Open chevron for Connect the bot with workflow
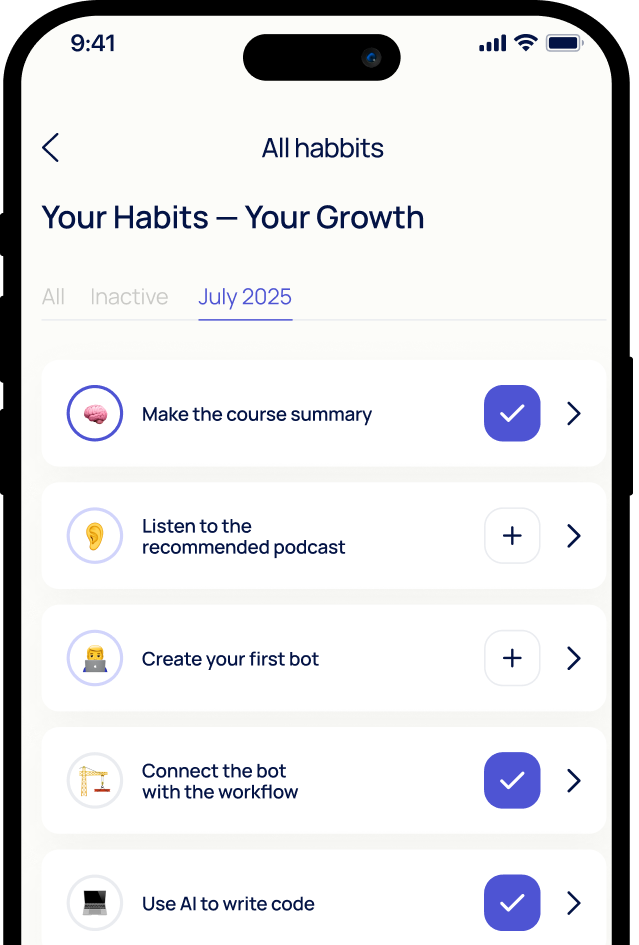 point(573,780)
